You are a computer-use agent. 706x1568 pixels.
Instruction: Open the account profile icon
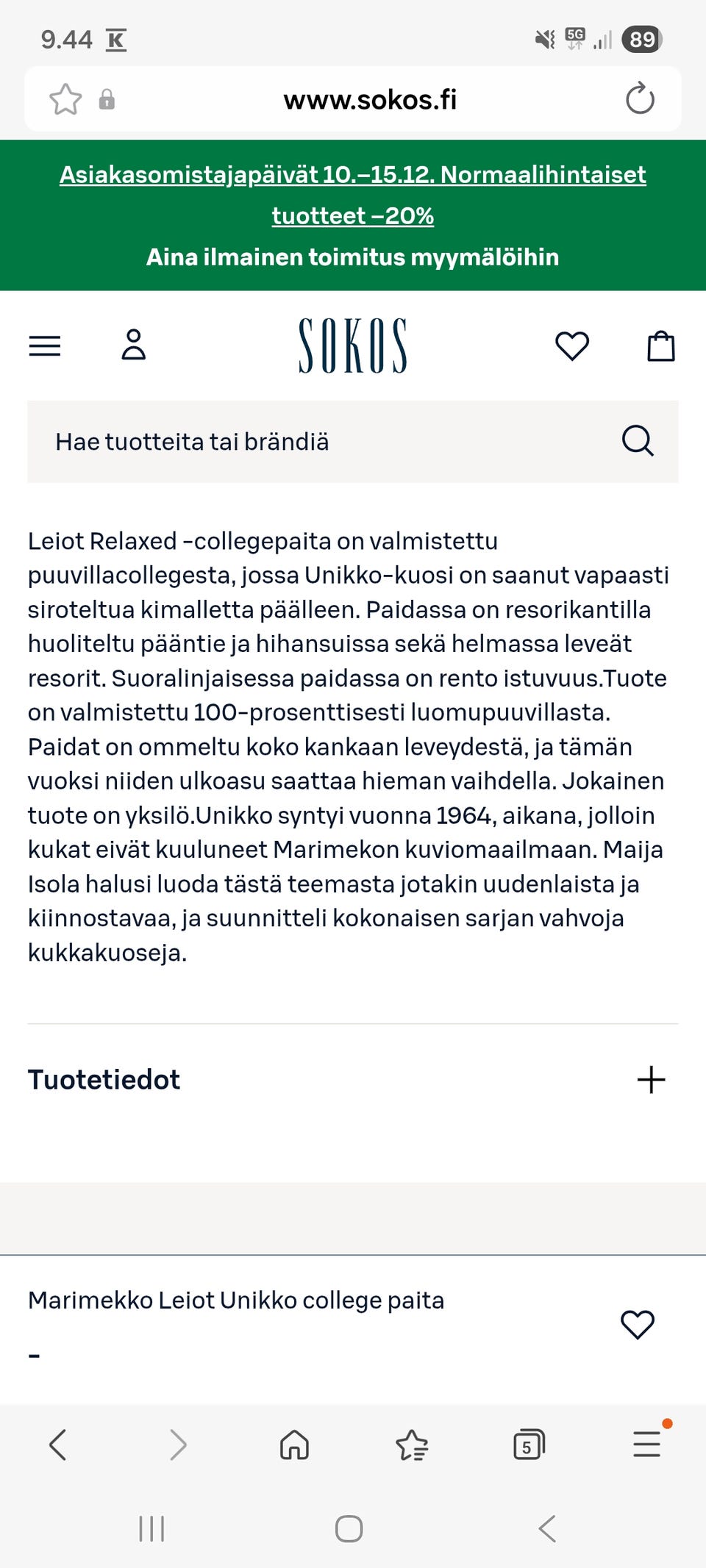click(133, 346)
